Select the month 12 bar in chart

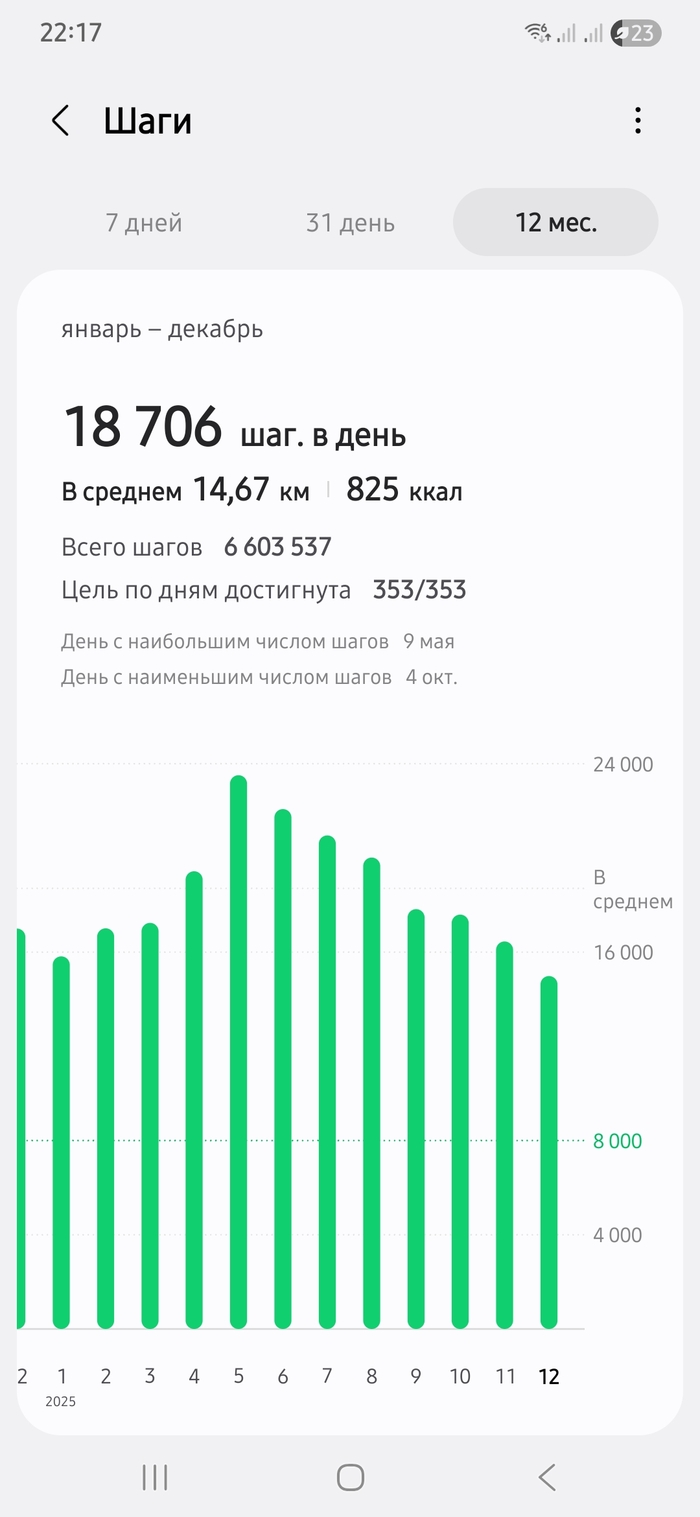pos(548,1150)
